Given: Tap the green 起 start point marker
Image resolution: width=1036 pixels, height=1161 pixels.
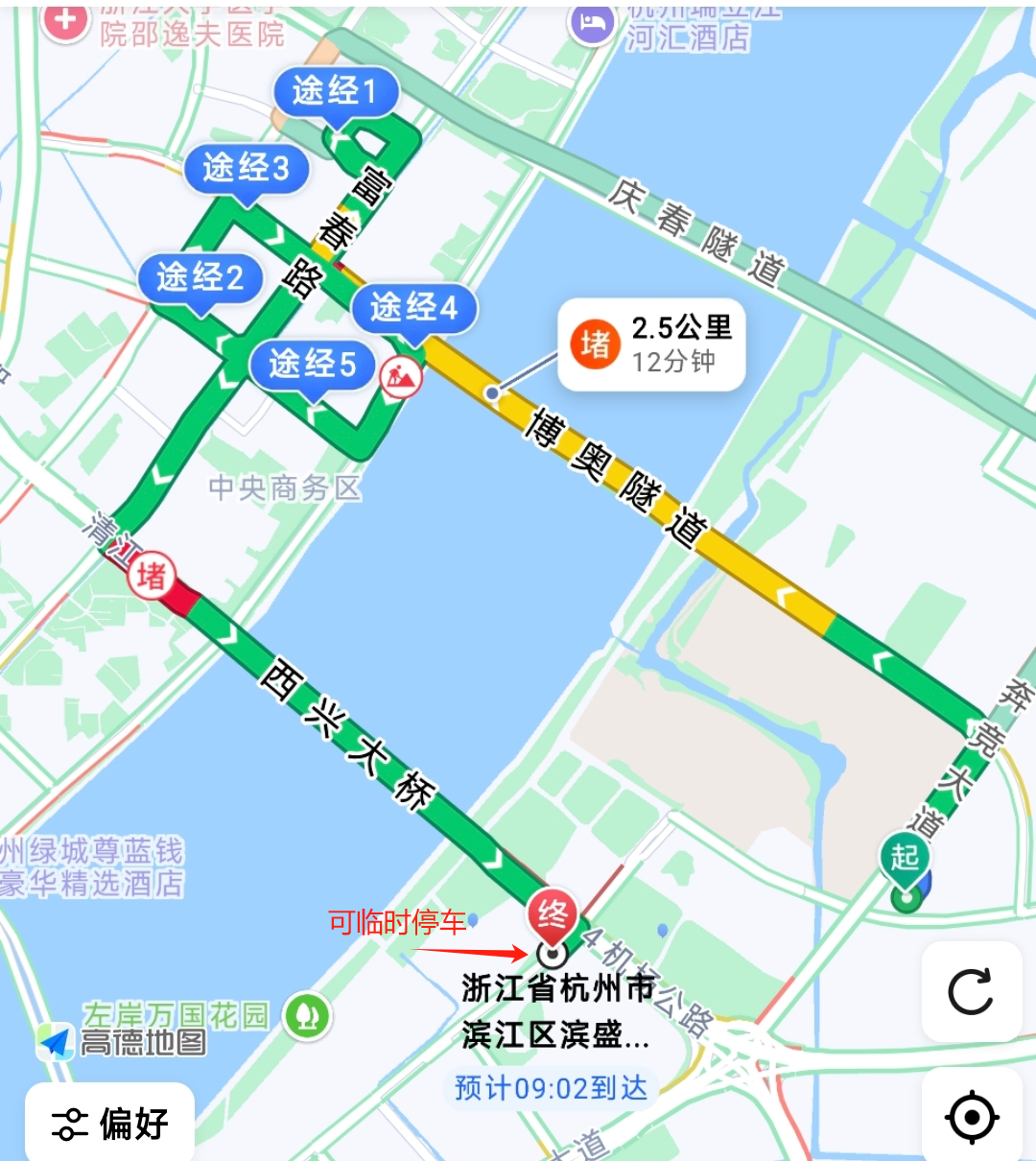Looking at the screenshot, I should click(904, 859).
